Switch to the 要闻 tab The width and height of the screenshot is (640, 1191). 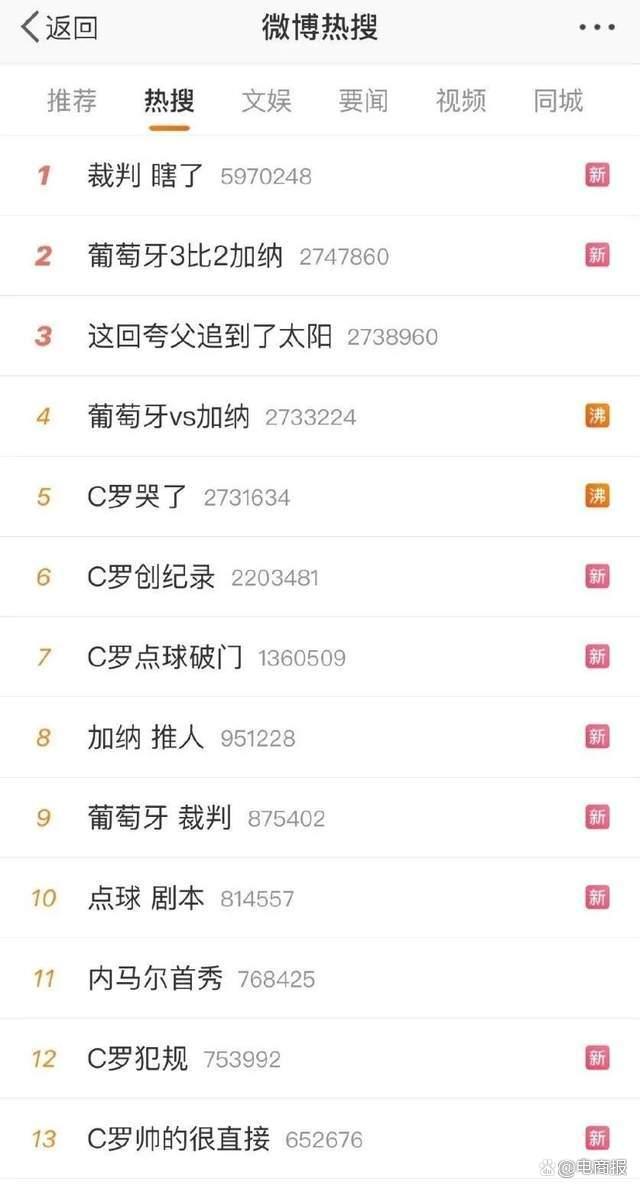point(364,100)
